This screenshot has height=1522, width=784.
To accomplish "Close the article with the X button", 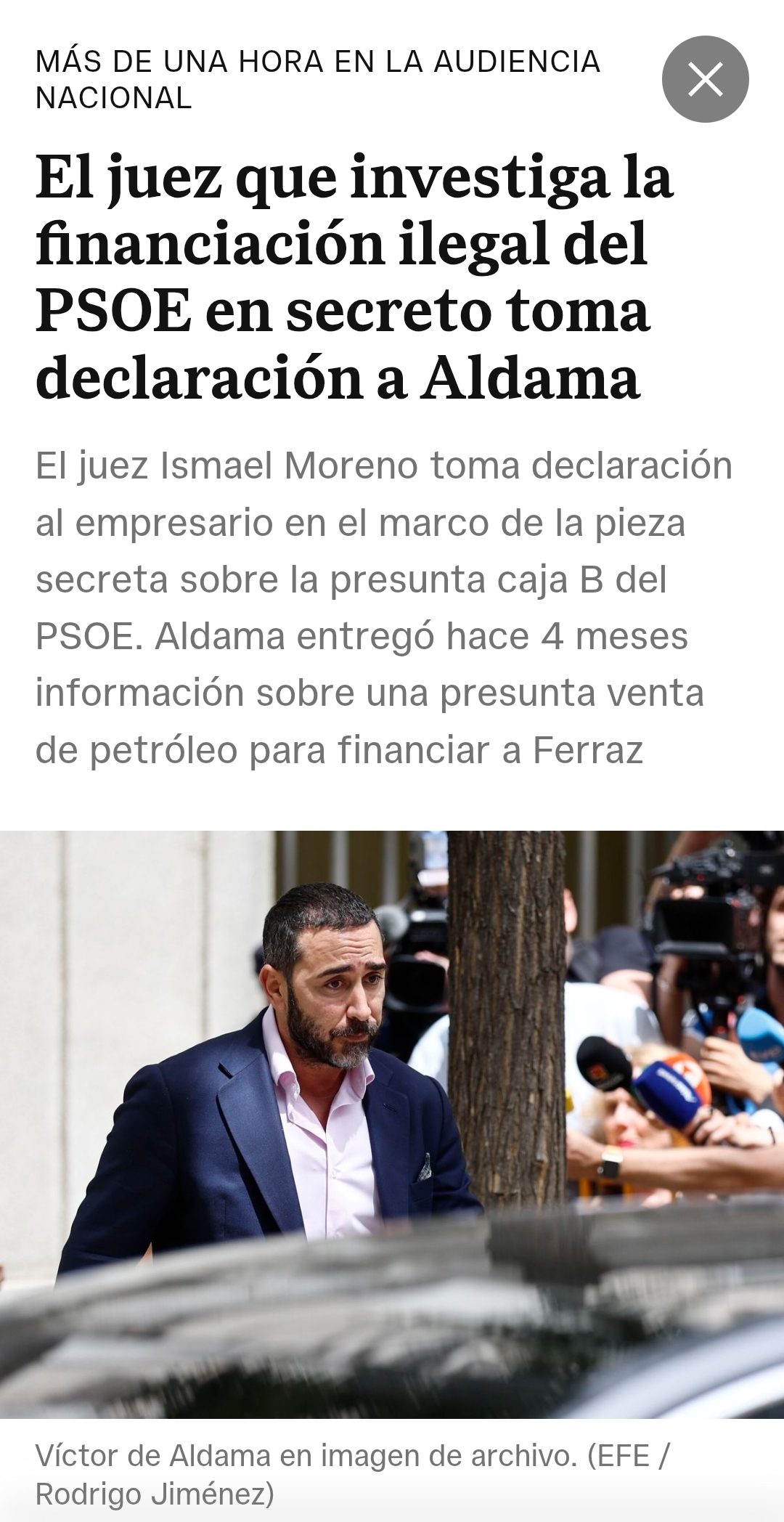I will pos(705,79).
